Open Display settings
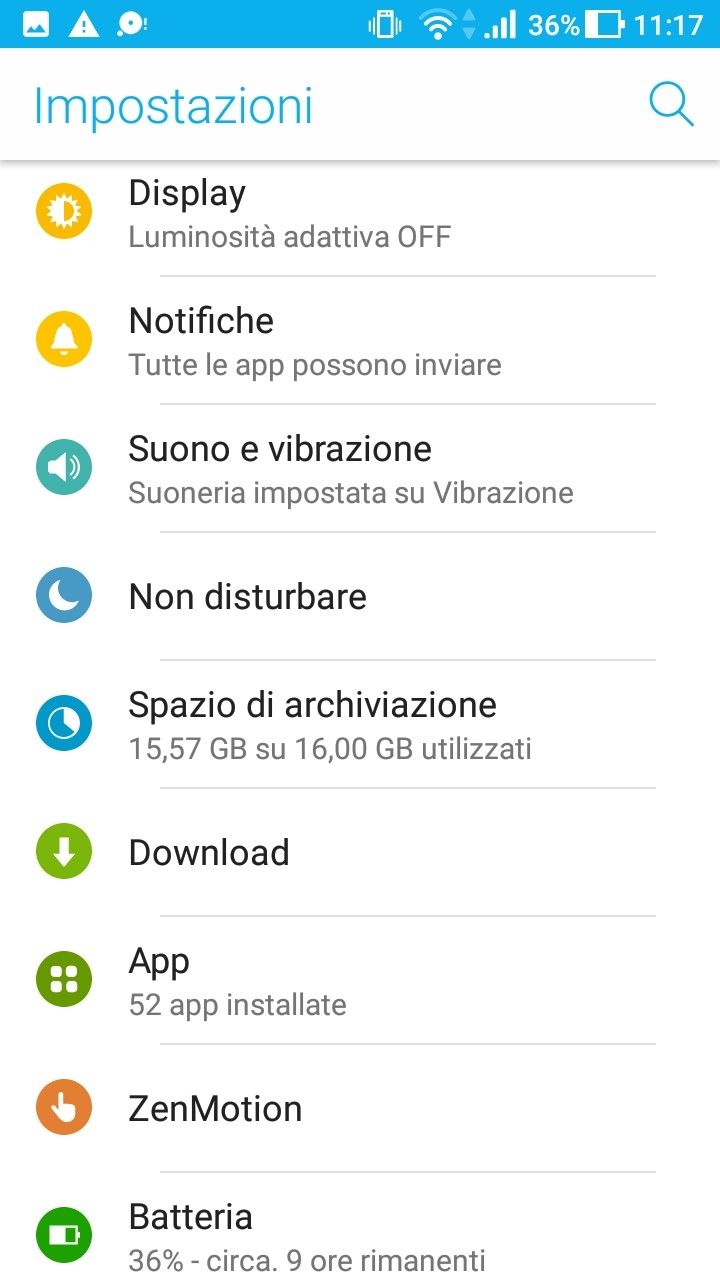 click(360, 213)
